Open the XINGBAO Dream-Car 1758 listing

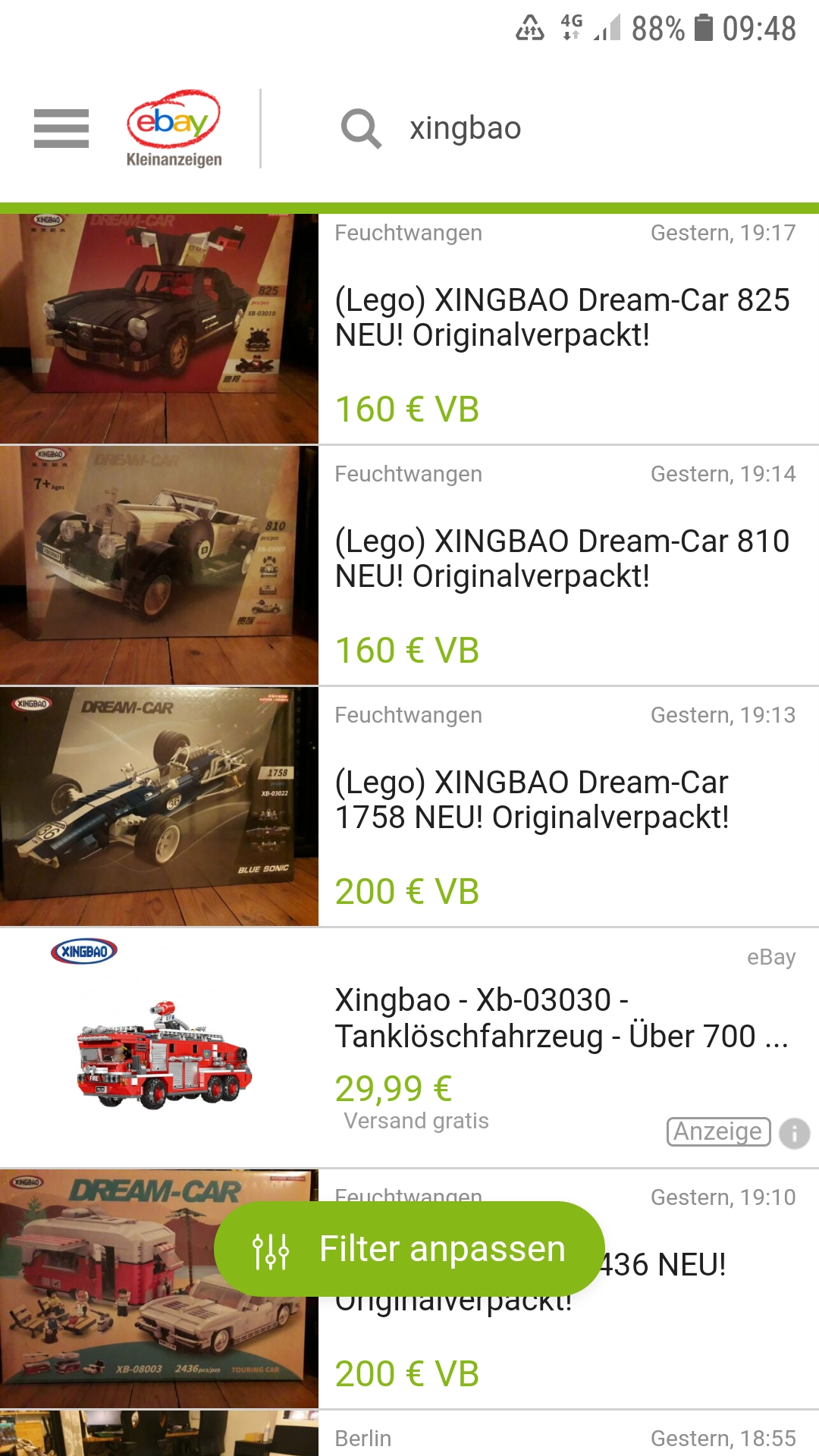coord(562,800)
